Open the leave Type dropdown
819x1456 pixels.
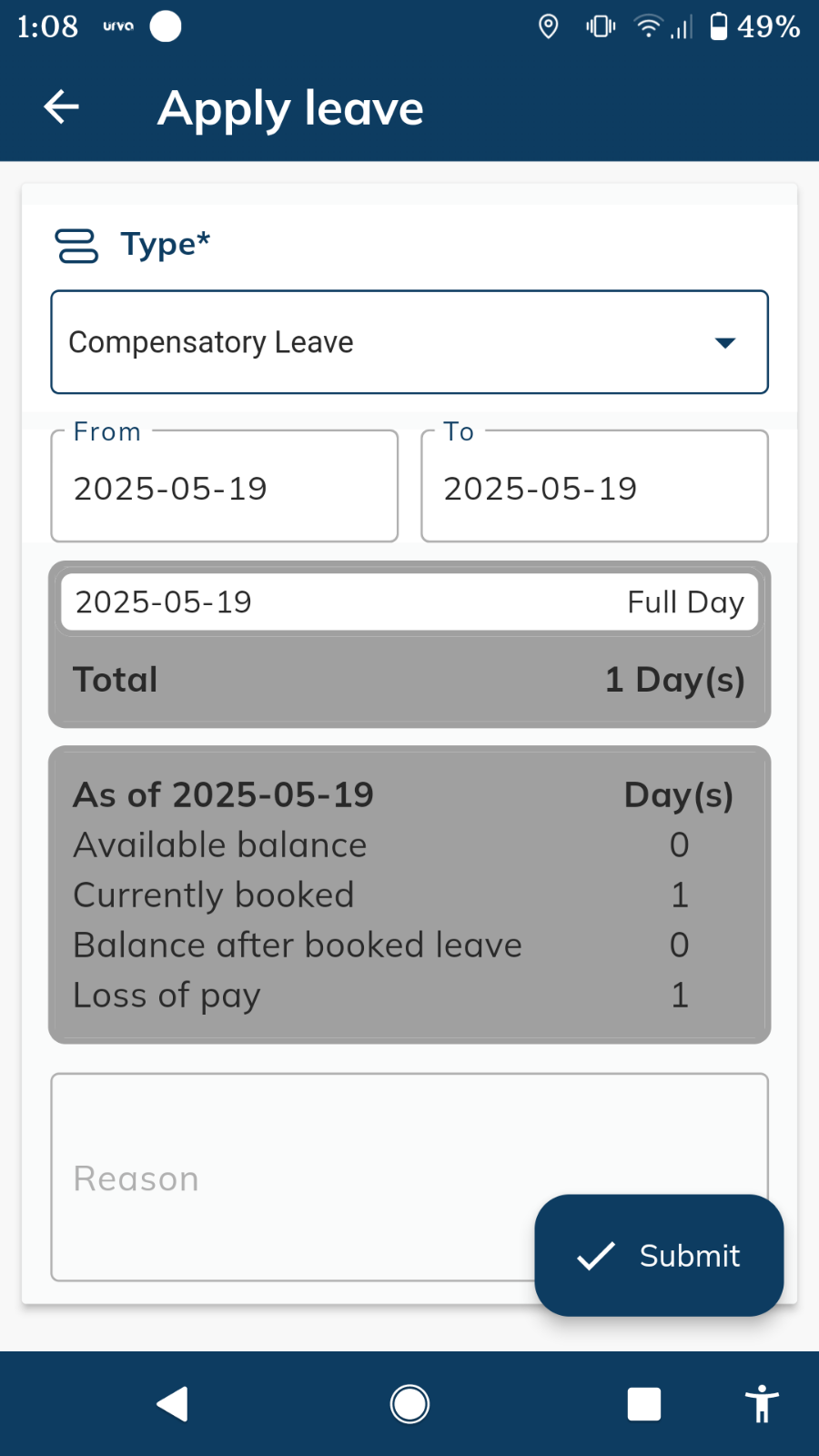pos(409,342)
